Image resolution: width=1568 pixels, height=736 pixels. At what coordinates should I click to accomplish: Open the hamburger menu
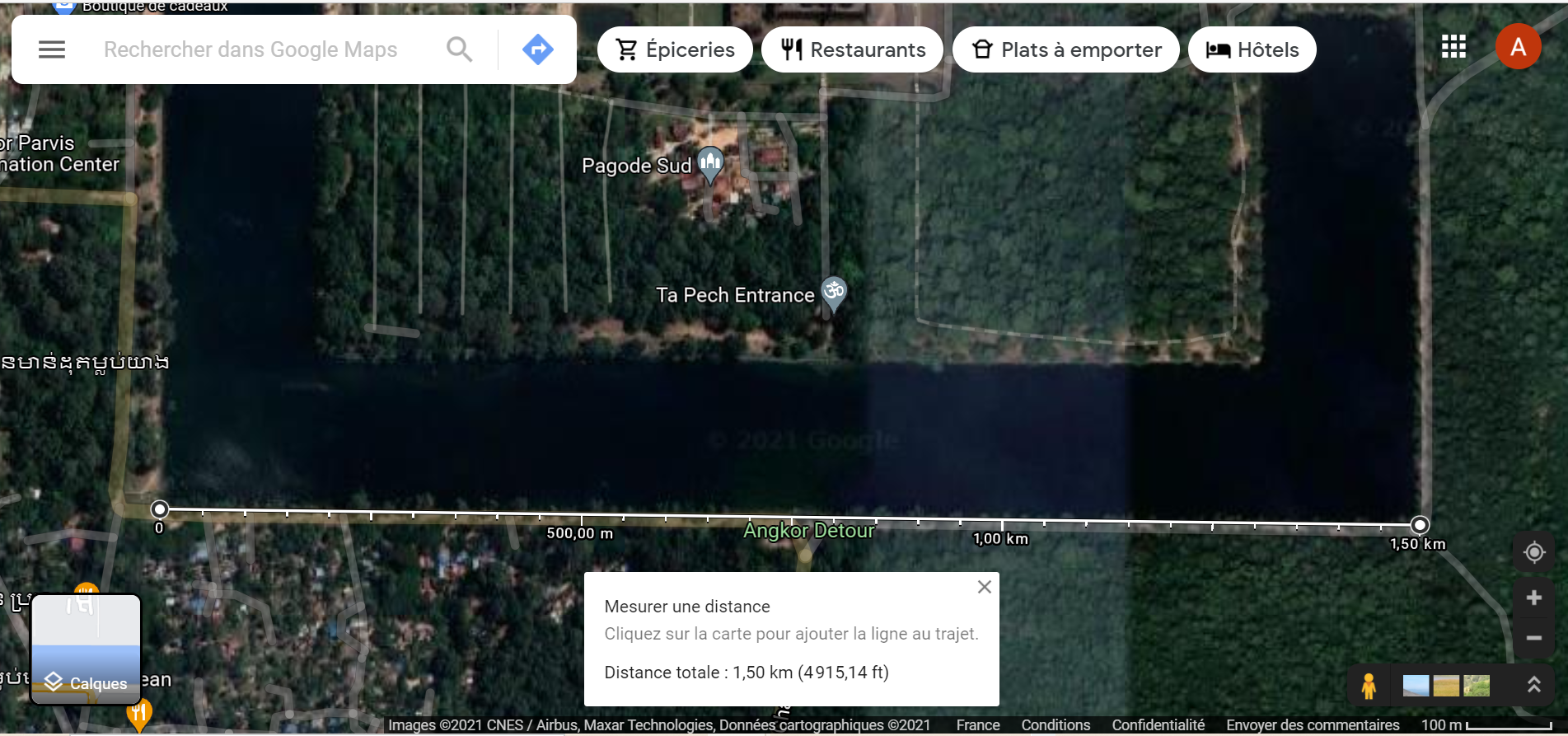coord(52,49)
